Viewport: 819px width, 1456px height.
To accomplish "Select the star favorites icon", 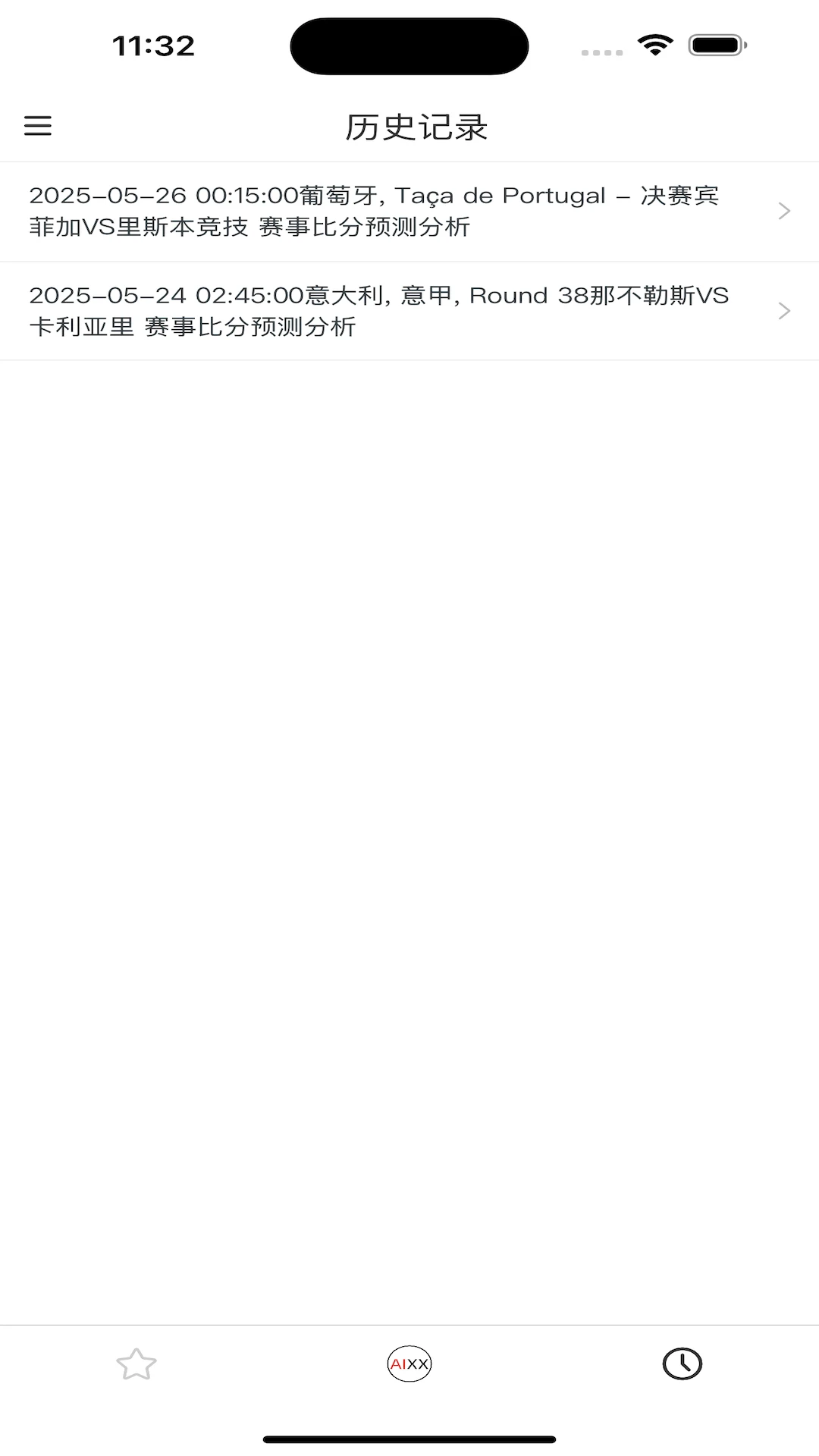I will 136,1363.
